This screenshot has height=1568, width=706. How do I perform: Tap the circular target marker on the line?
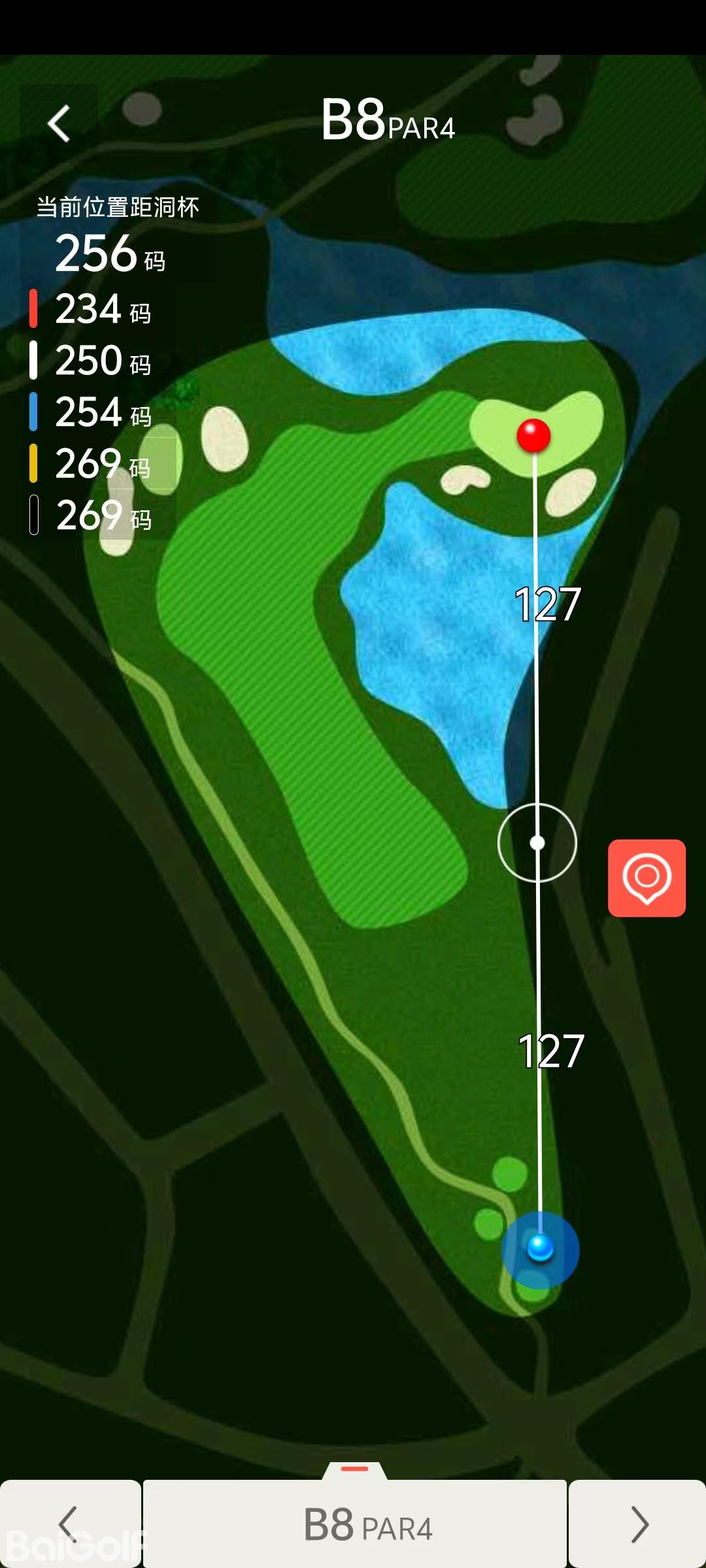coord(537,843)
